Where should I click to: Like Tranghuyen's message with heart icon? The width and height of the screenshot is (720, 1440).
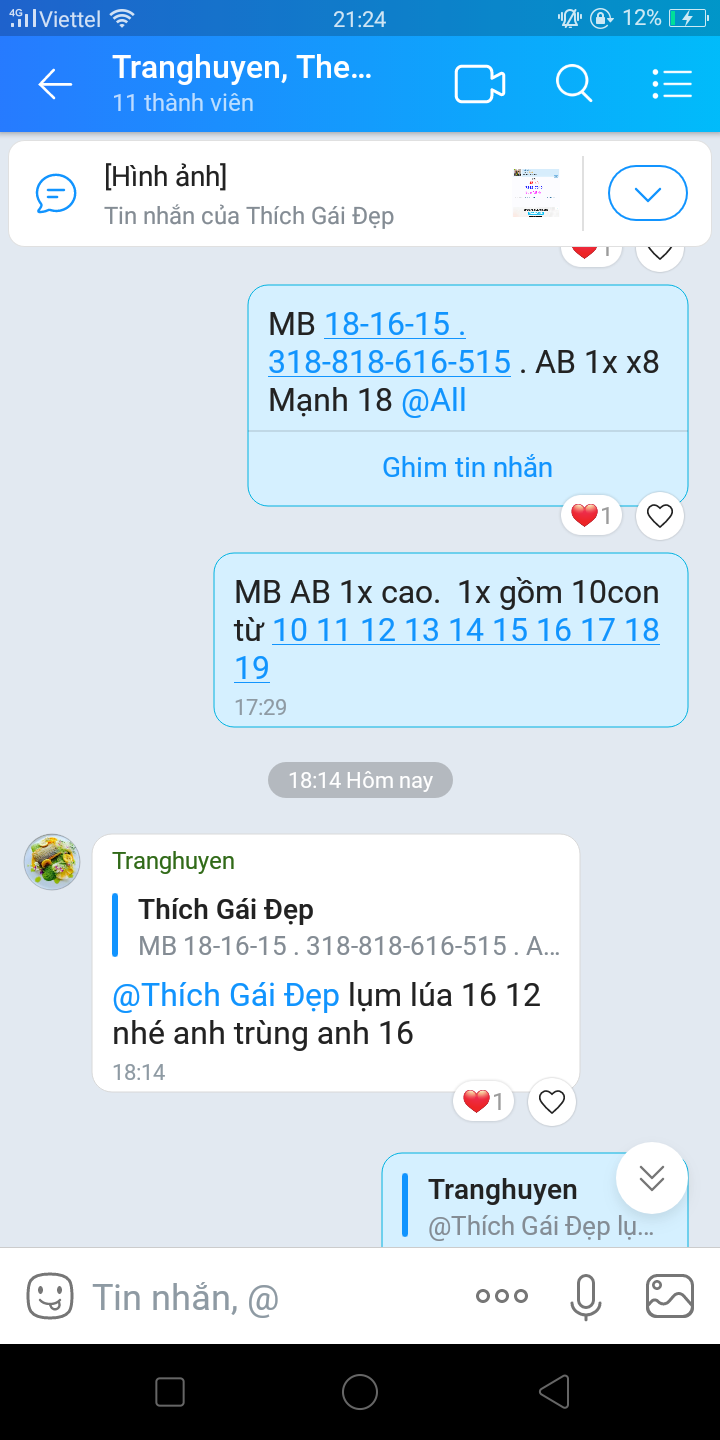552,1101
